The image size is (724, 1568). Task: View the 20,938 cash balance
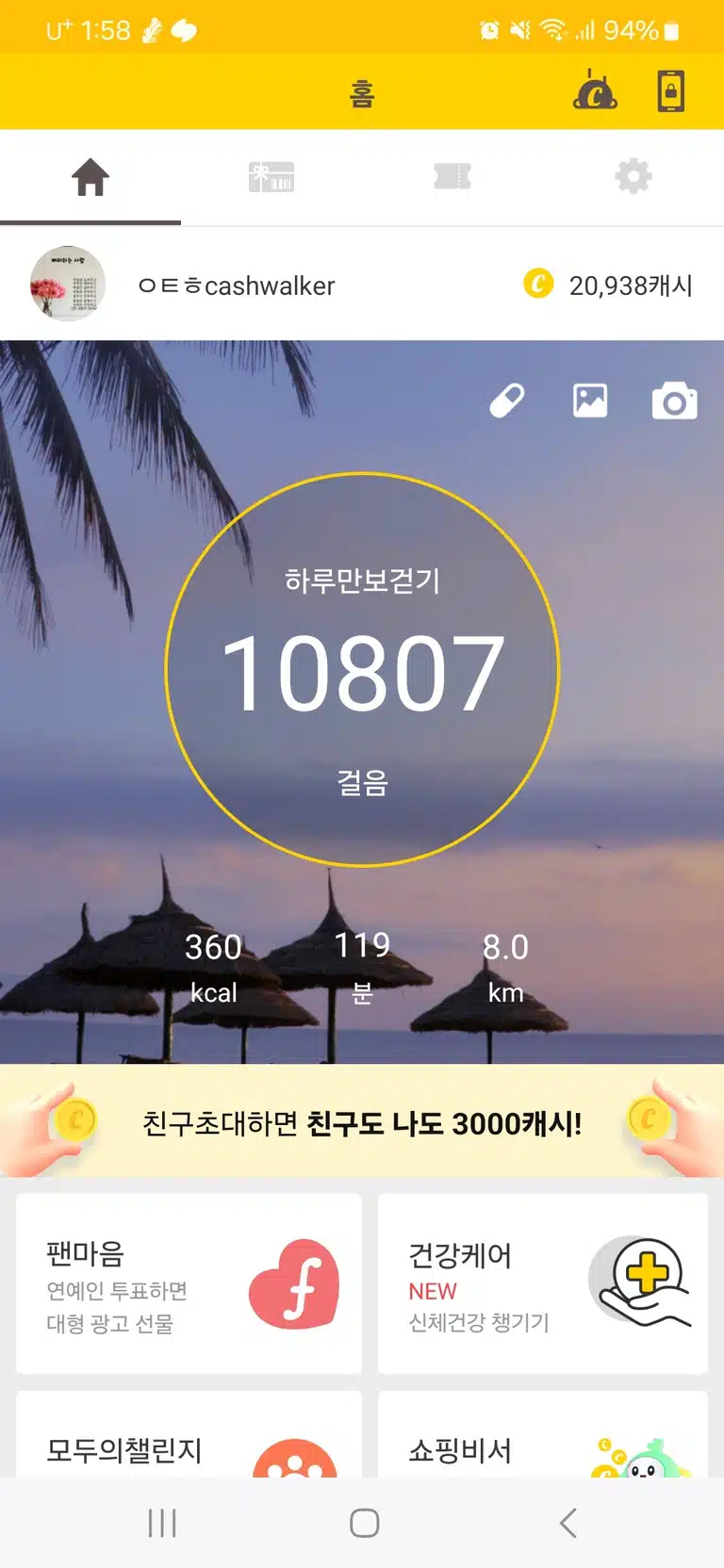pyautogui.click(x=608, y=285)
